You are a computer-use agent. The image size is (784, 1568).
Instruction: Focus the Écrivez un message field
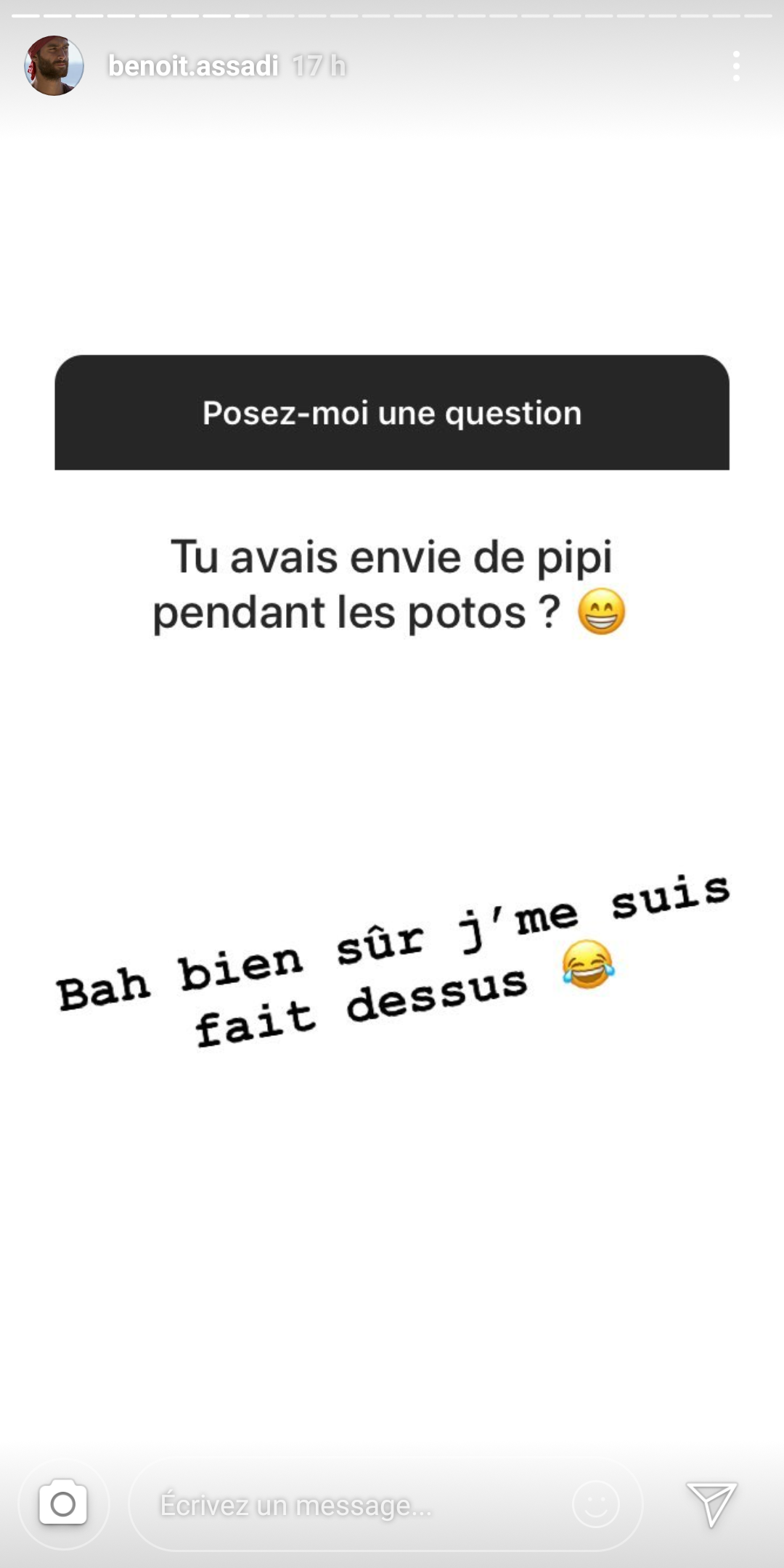coord(348,1505)
